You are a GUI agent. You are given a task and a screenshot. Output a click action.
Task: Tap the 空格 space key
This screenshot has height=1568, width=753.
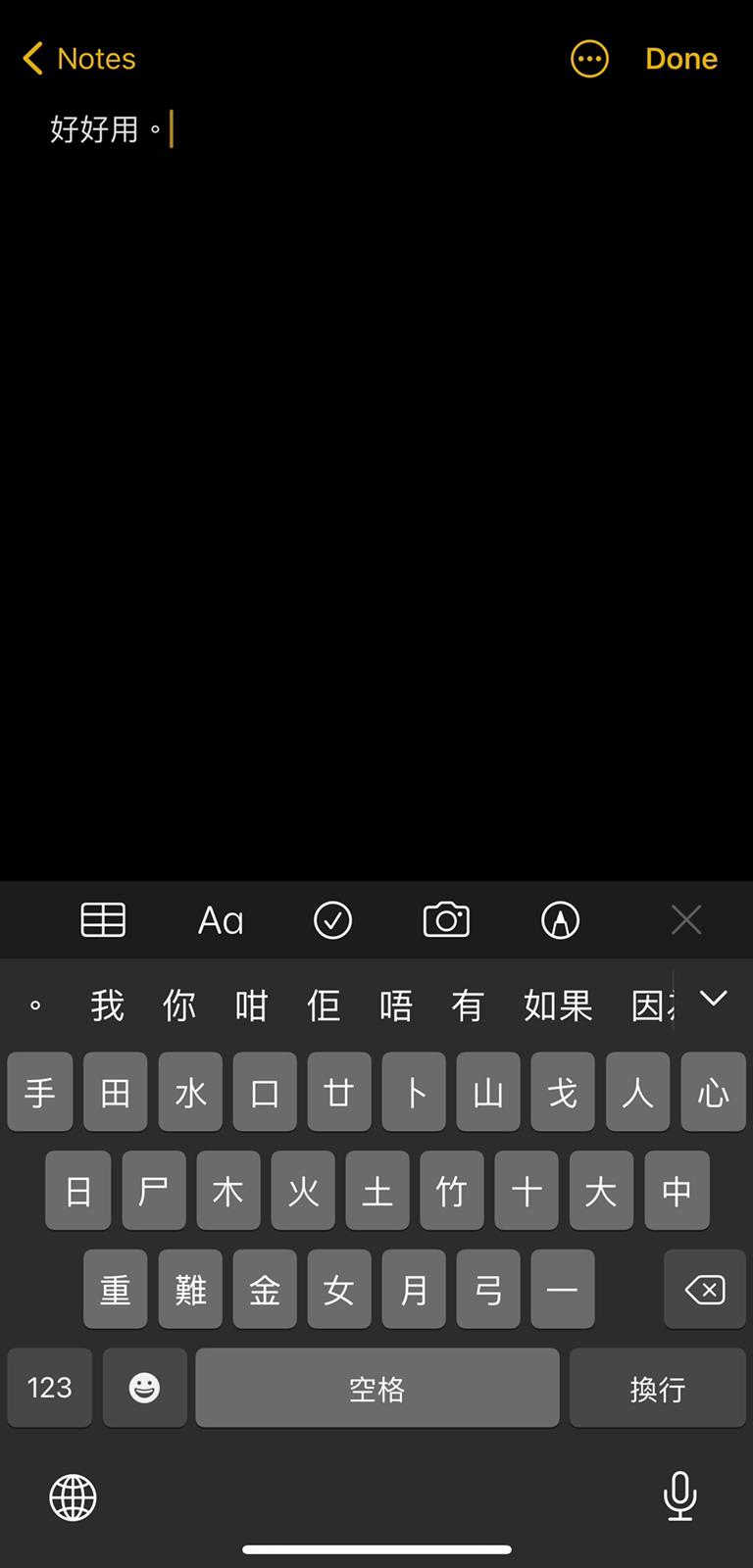coord(377,1388)
